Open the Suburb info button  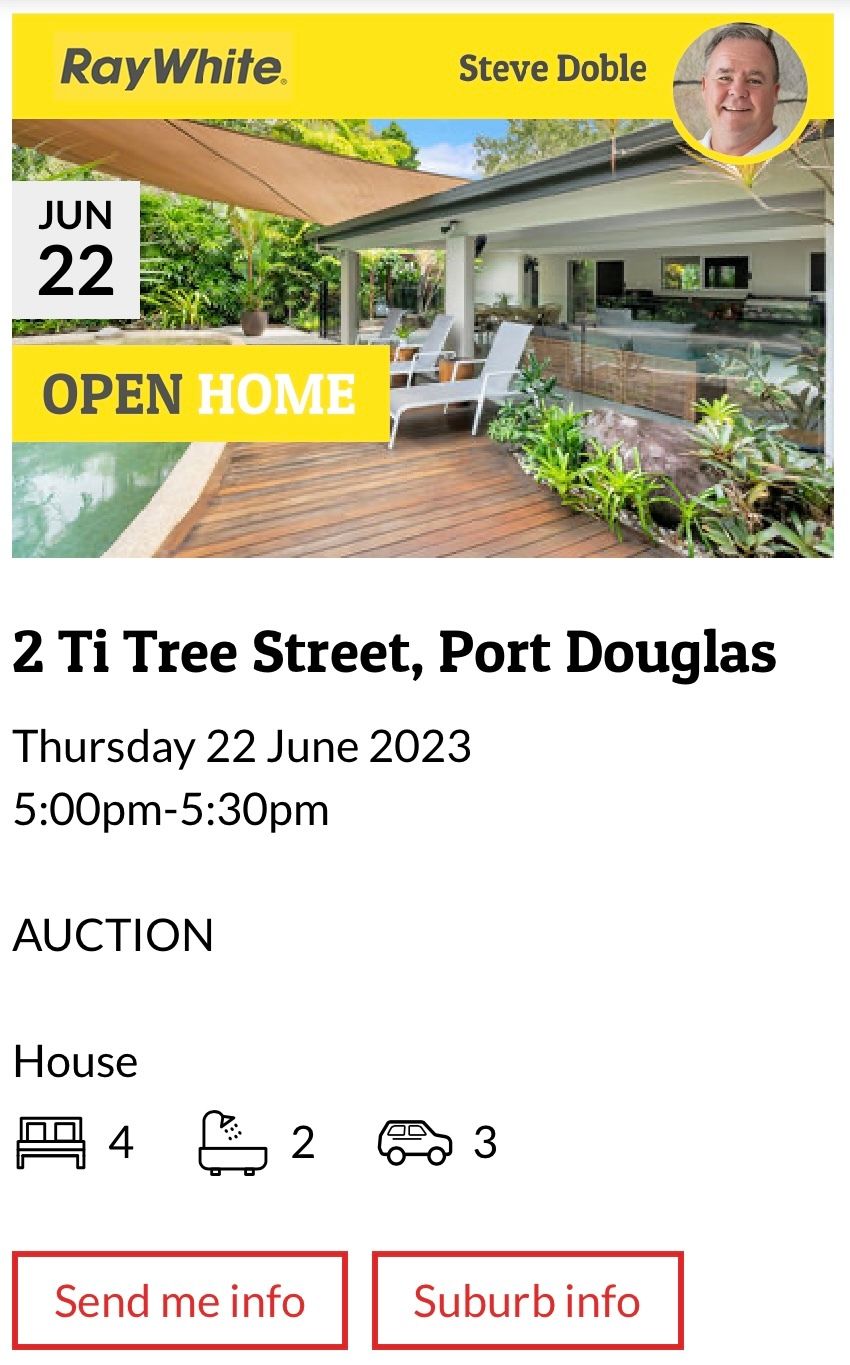(x=527, y=1300)
